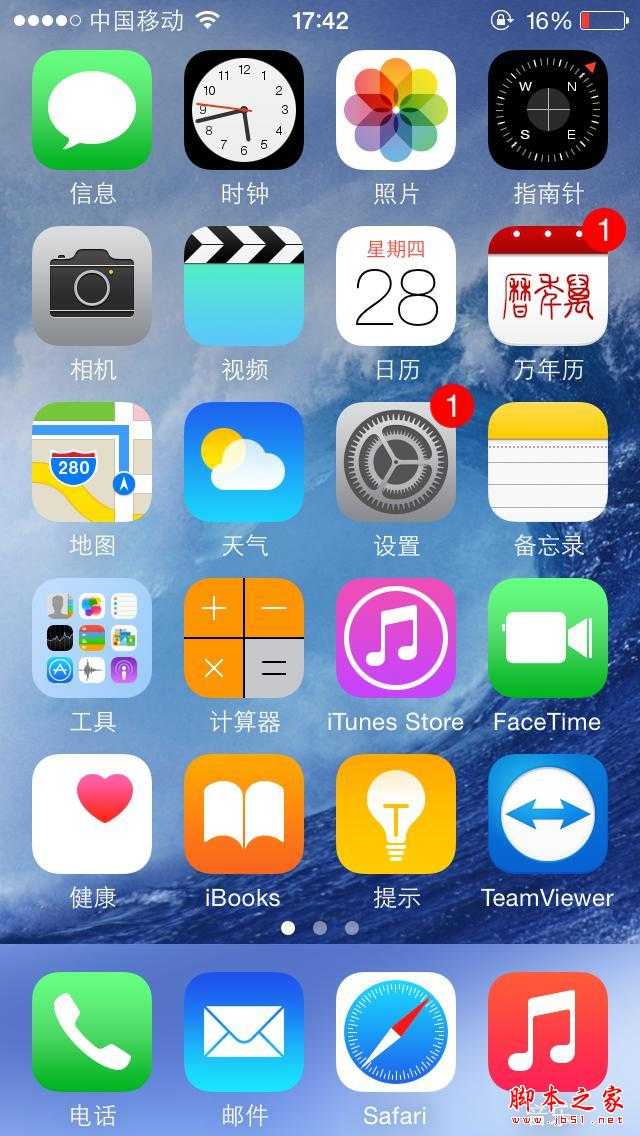This screenshot has width=640, height=1136.
Task: Open 设置 settings
Action: [396, 462]
